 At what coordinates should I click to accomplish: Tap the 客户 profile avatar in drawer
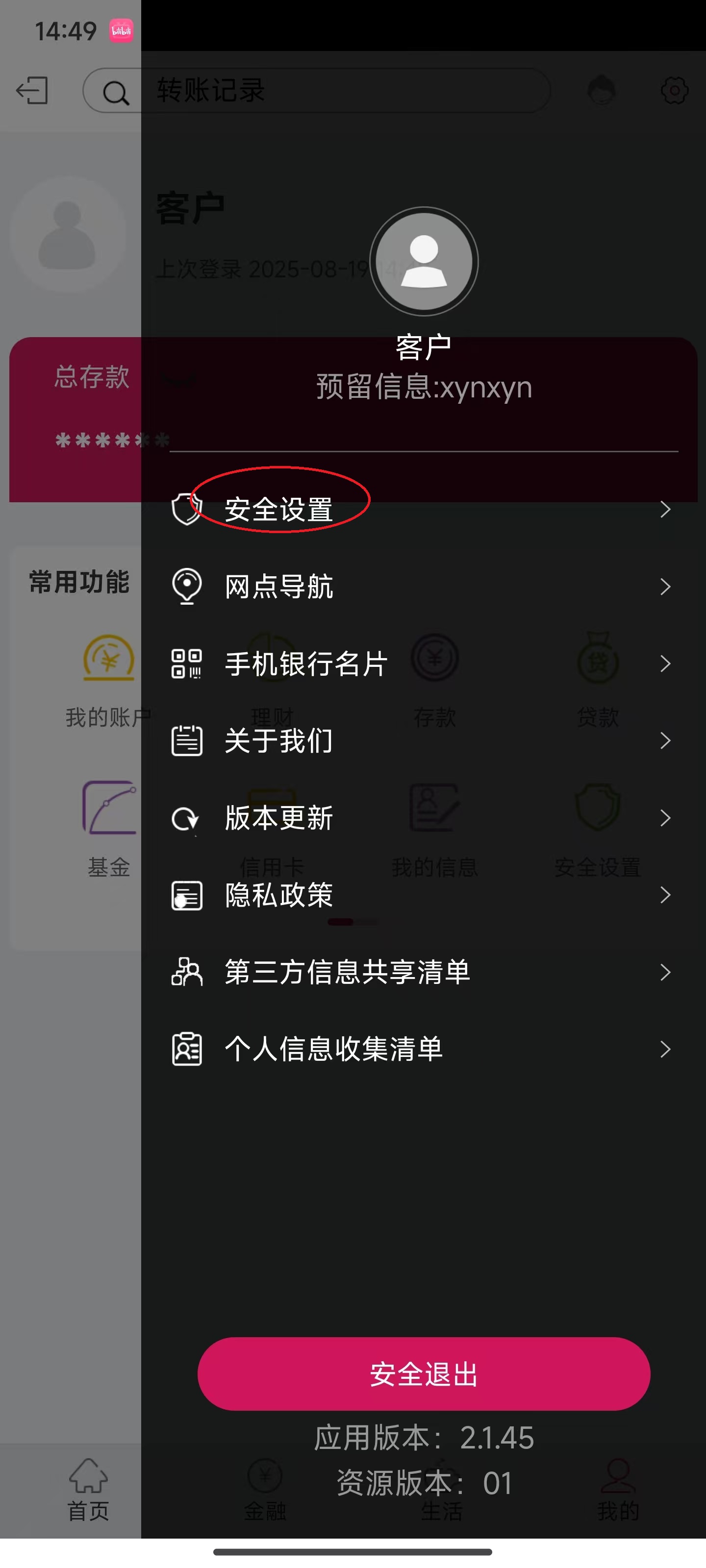click(424, 262)
